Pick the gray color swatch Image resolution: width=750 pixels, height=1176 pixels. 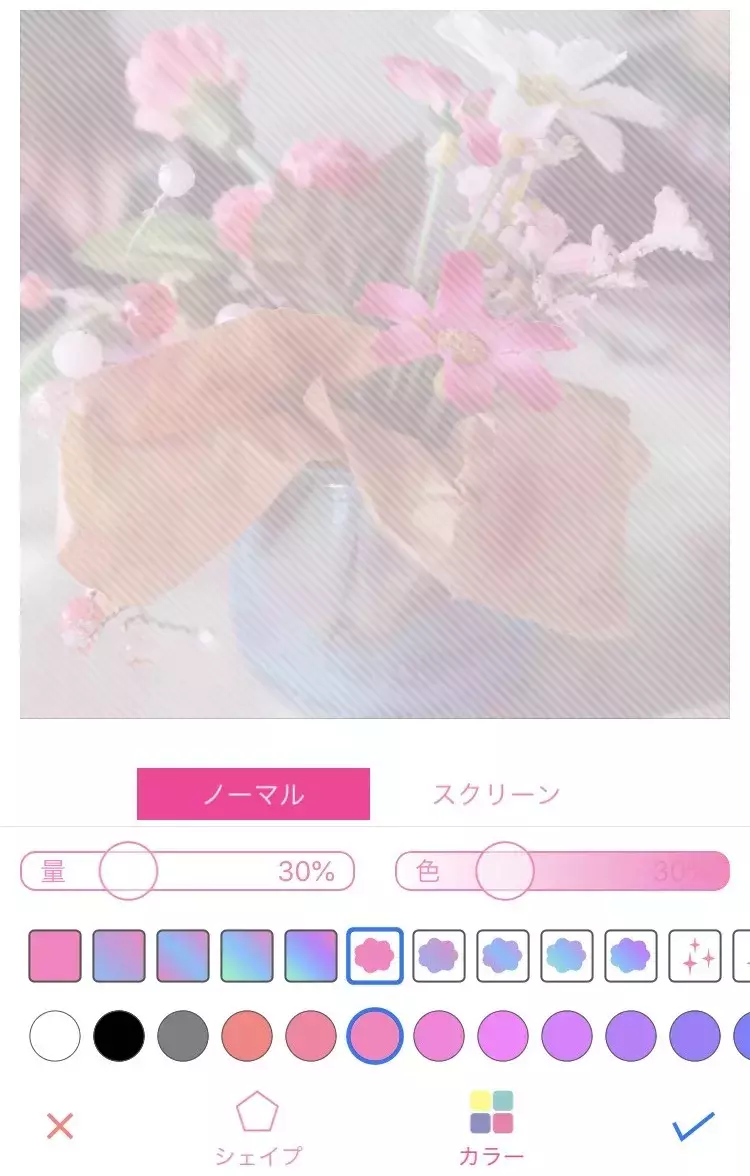pos(183,1035)
